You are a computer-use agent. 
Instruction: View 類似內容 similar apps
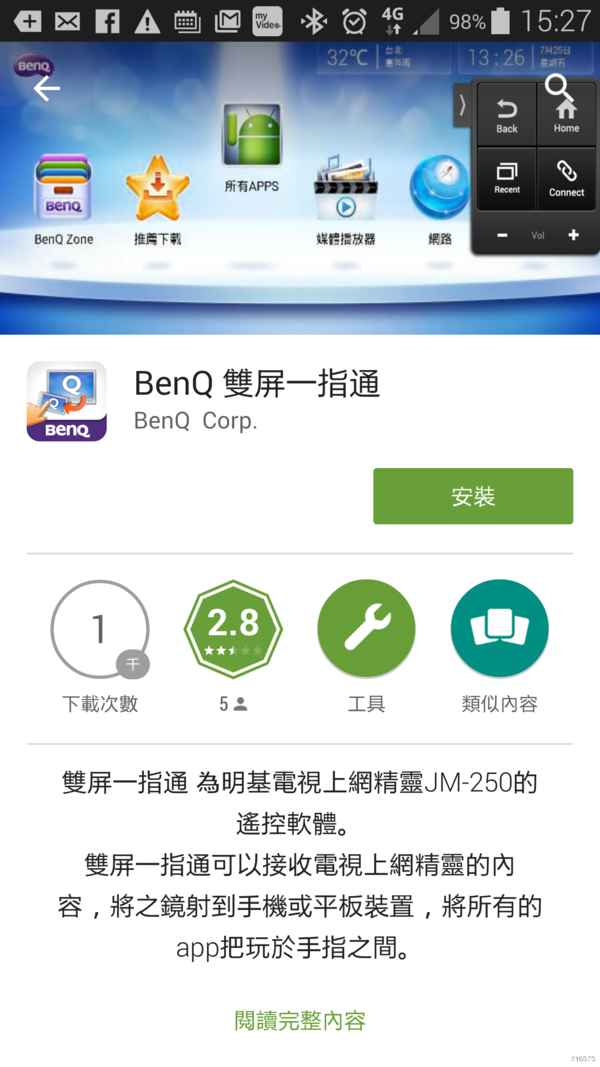click(499, 630)
